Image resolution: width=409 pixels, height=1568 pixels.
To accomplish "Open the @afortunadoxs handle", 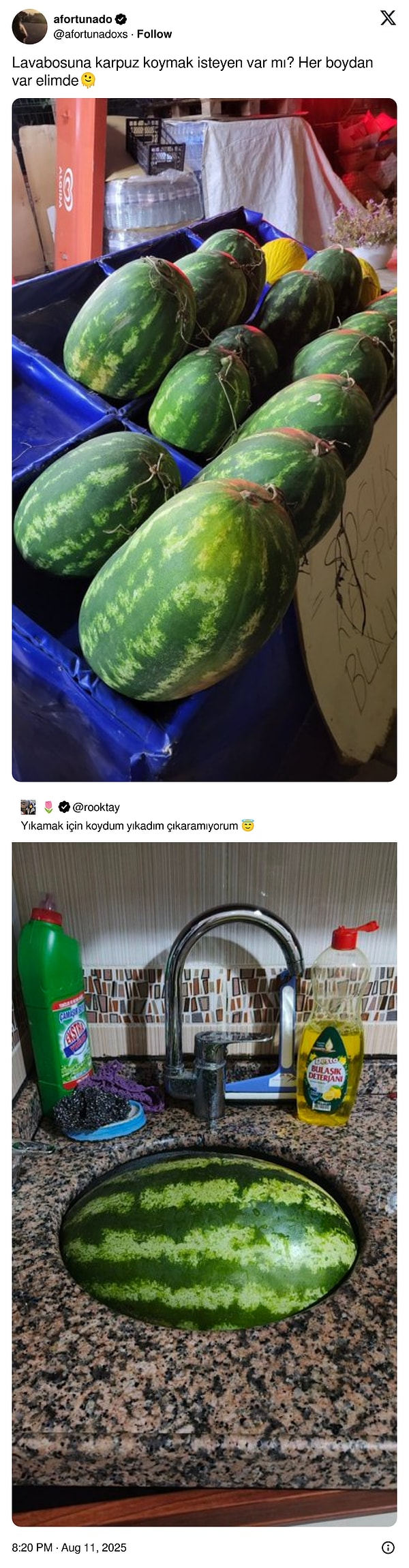I will pos(91,34).
